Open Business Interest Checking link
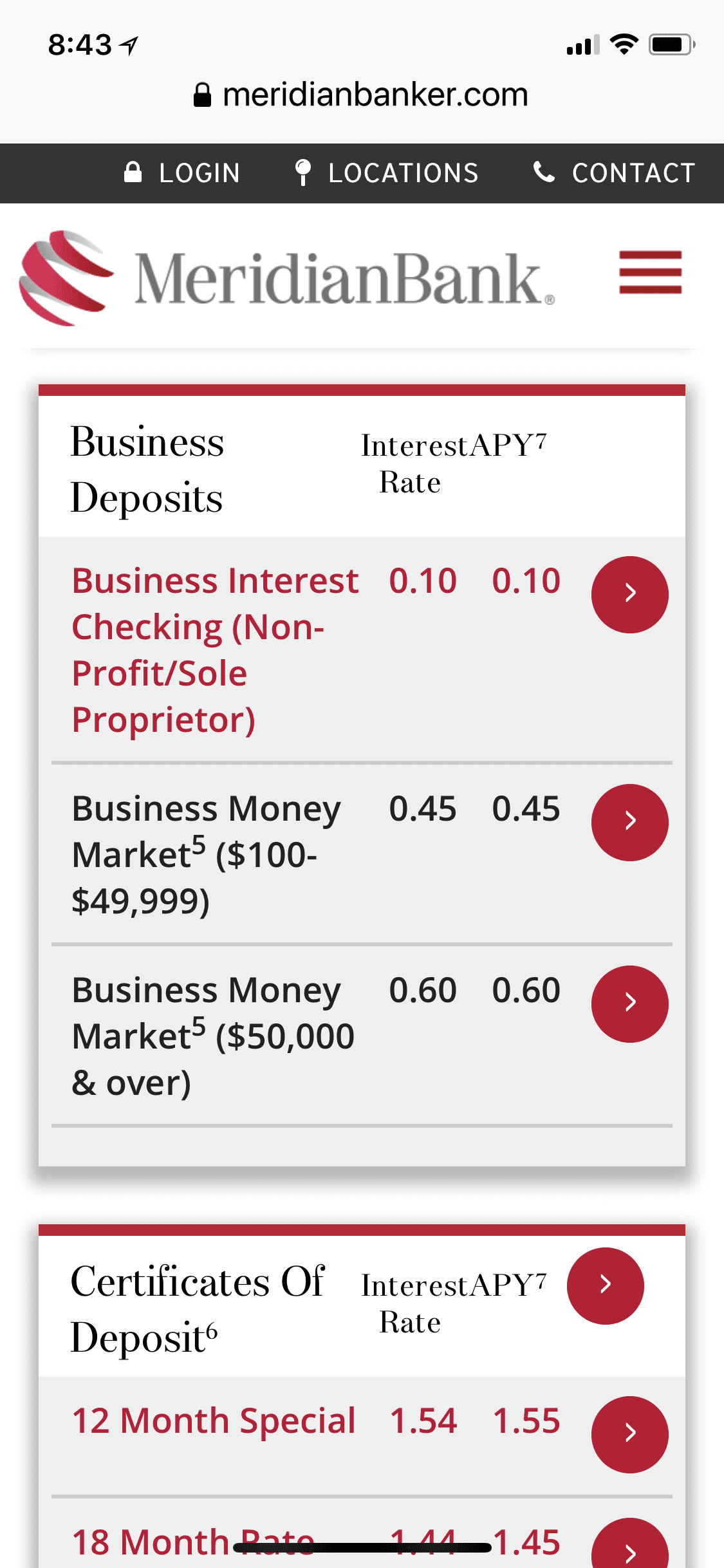724x1568 pixels. point(214,649)
